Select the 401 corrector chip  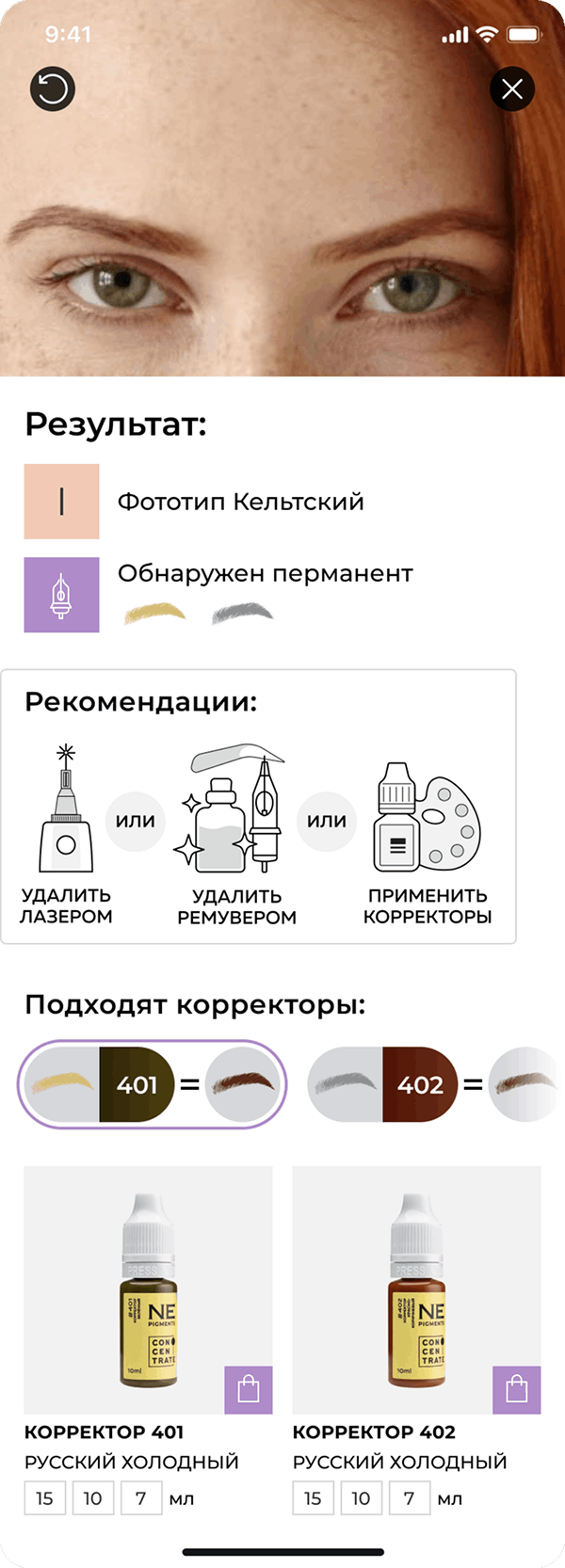[x=152, y=1084]
